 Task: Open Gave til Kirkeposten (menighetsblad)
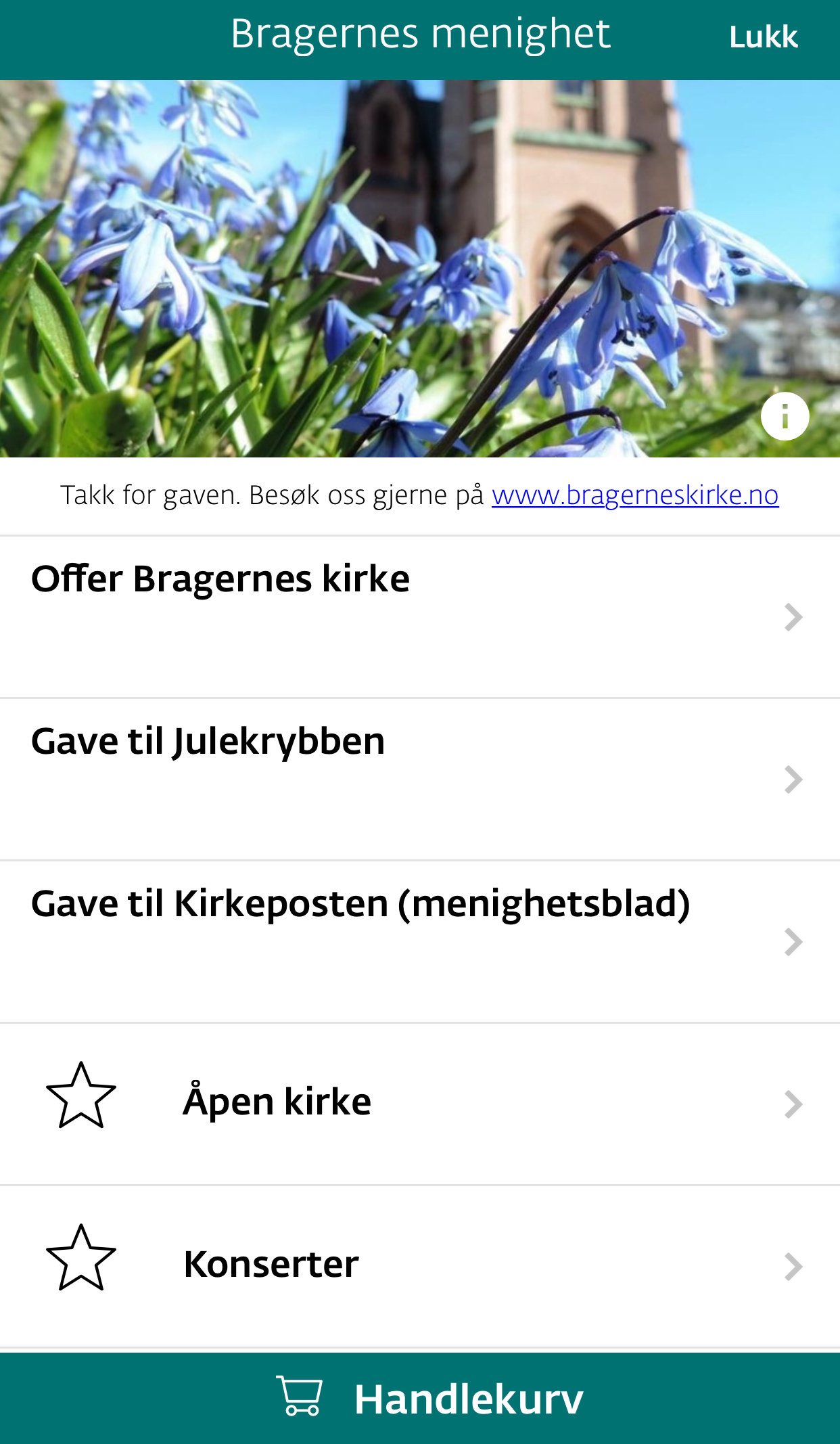click(419, 941)
